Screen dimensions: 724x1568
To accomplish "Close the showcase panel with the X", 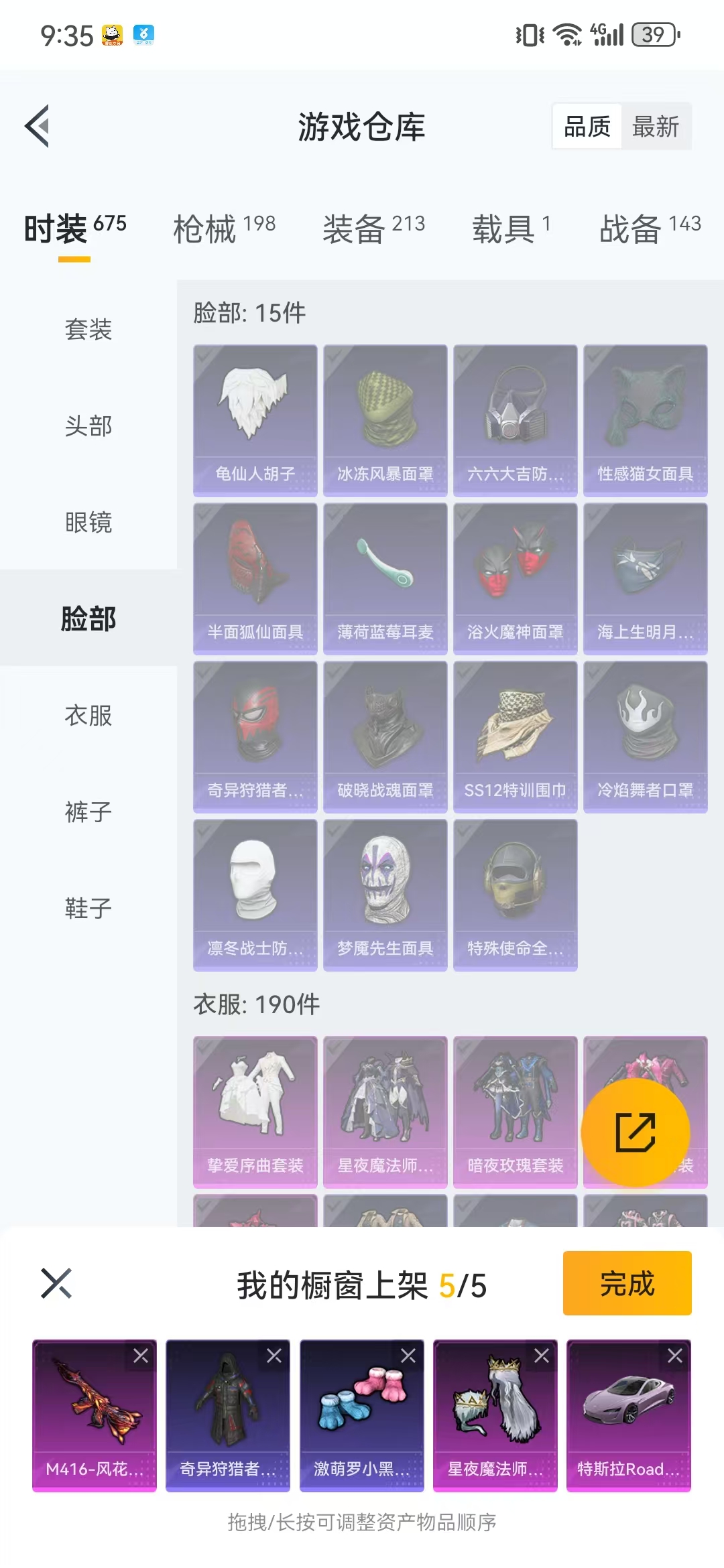I will pyautogui.click(x=56, y=1283).
